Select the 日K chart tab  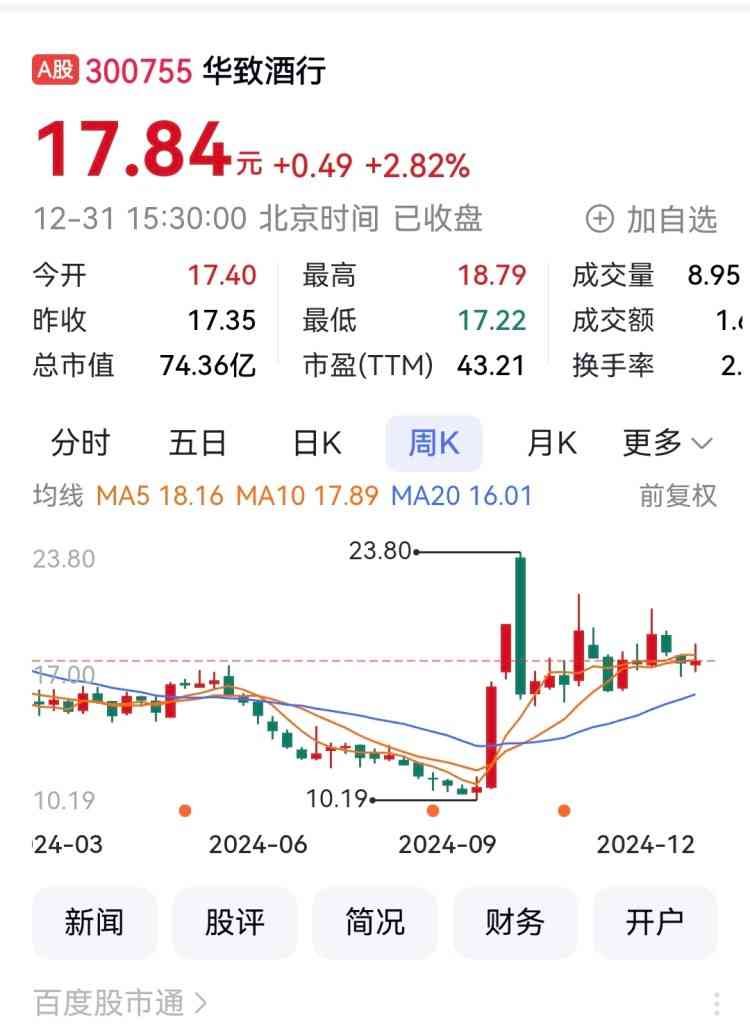click(317, 443)
